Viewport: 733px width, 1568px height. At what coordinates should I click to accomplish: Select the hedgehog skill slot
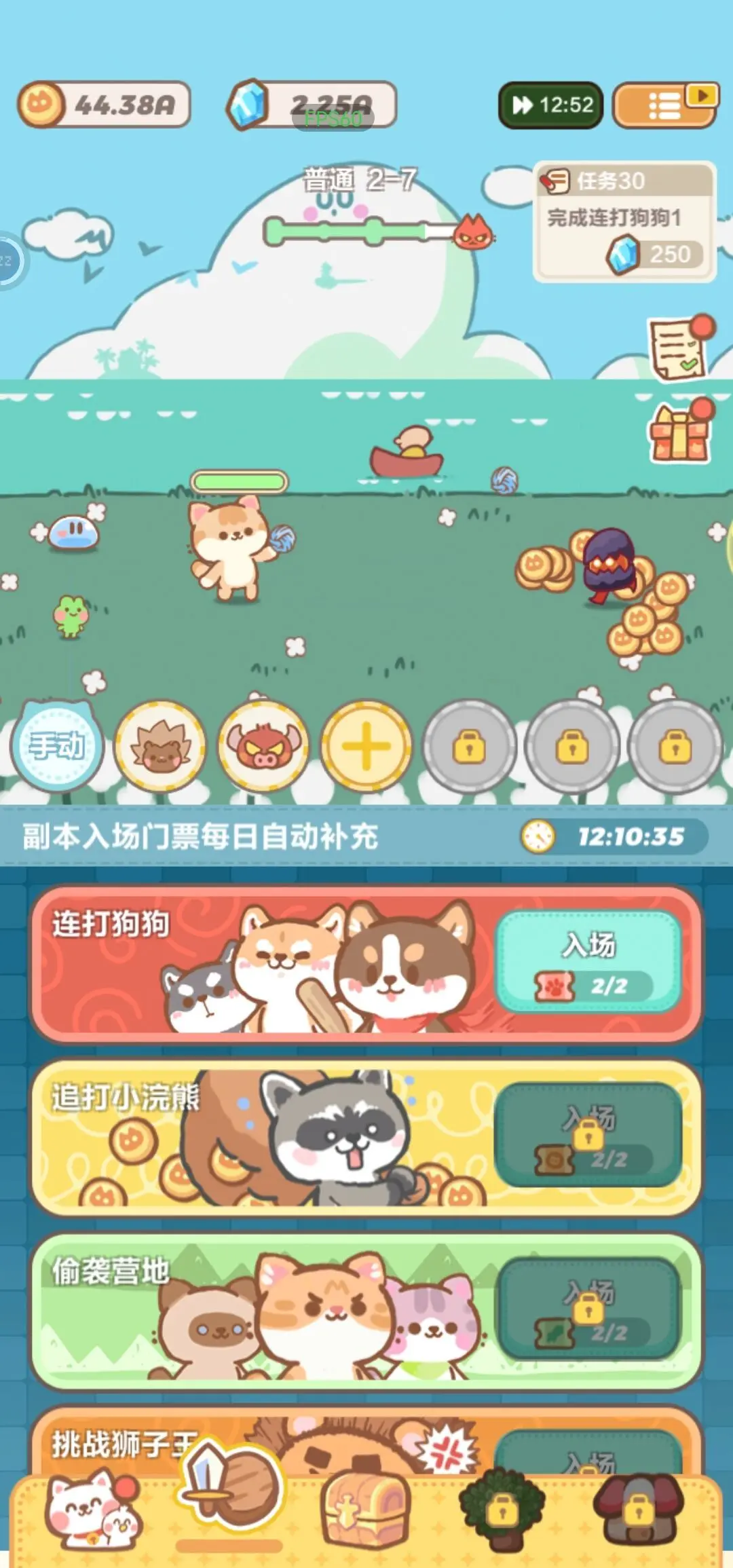coord(160,747)
